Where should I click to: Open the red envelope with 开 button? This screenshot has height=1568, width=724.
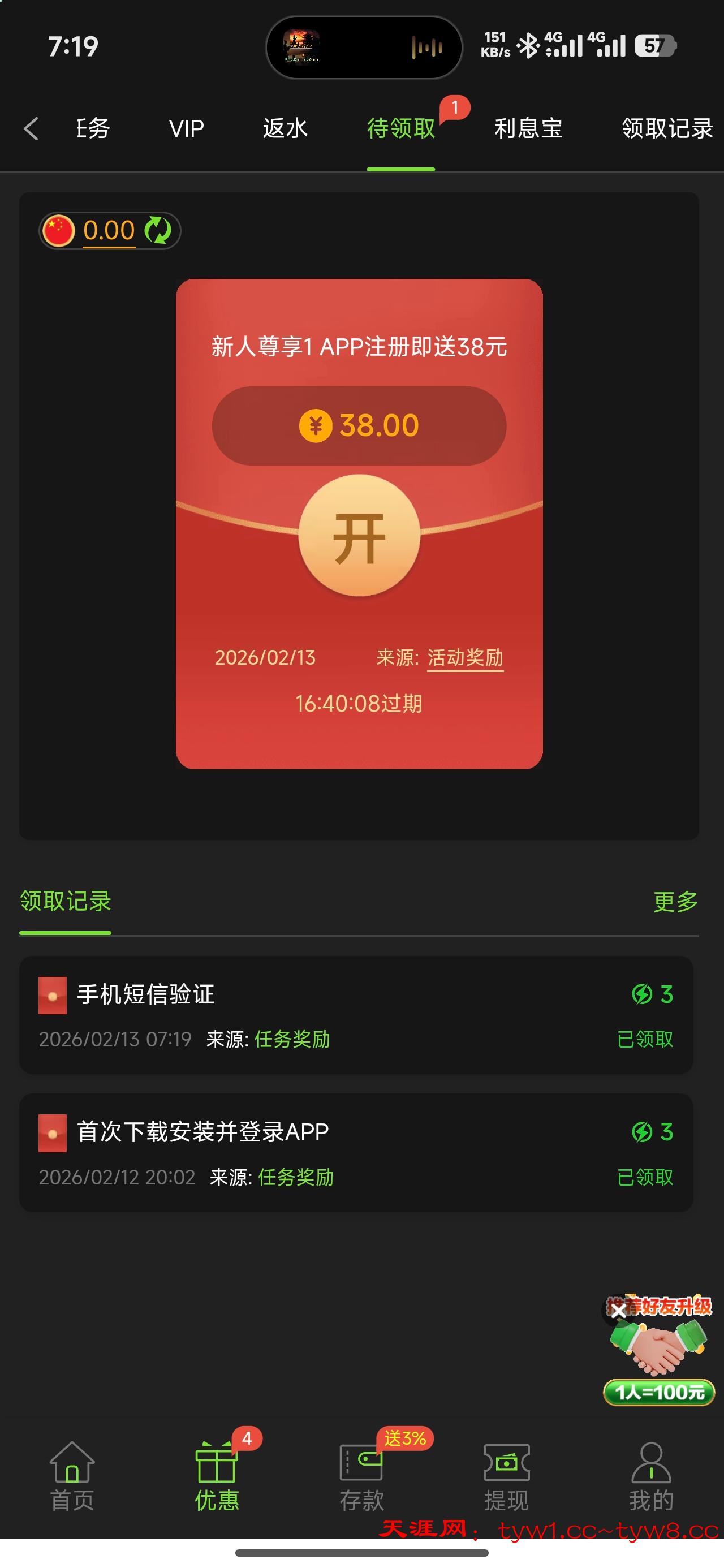(x=359, y=536)
